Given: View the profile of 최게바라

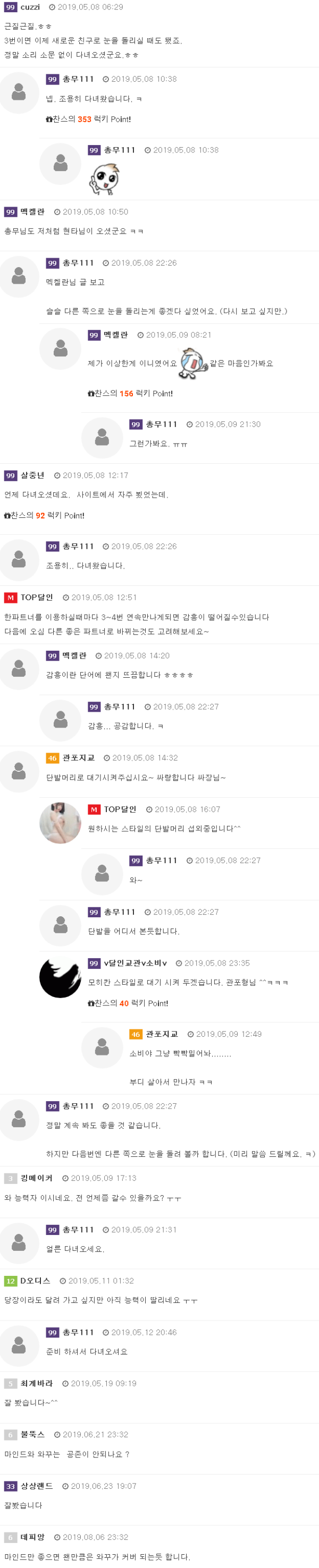Looking at the screenshot, I should click(37, 1384).
